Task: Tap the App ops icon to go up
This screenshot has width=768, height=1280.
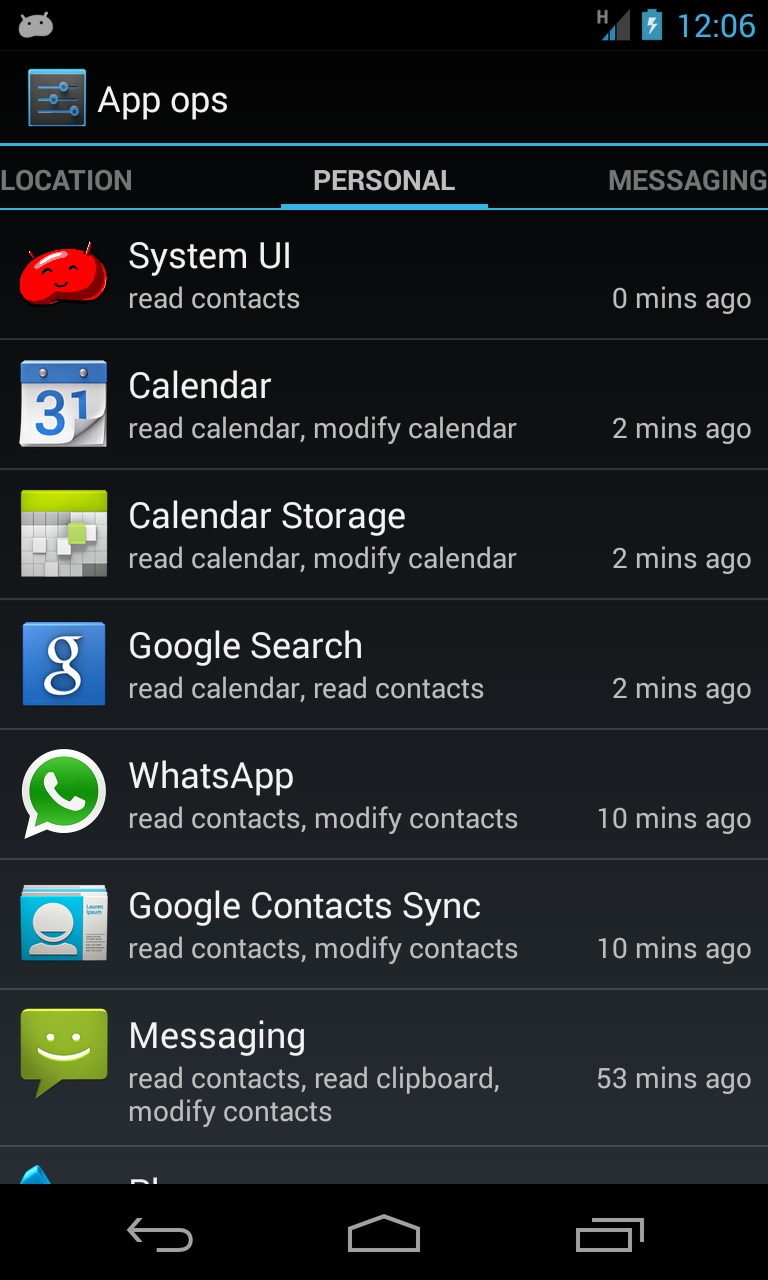Action: pyautogui.click(x=57, y=98)
